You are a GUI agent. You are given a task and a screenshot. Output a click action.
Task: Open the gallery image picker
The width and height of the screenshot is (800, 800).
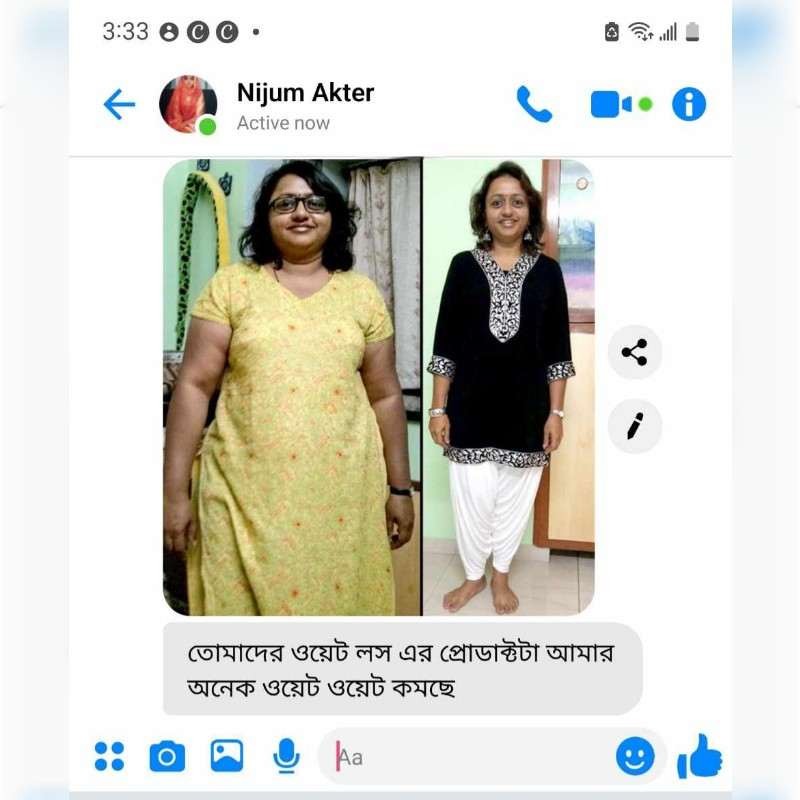(227, 756)
